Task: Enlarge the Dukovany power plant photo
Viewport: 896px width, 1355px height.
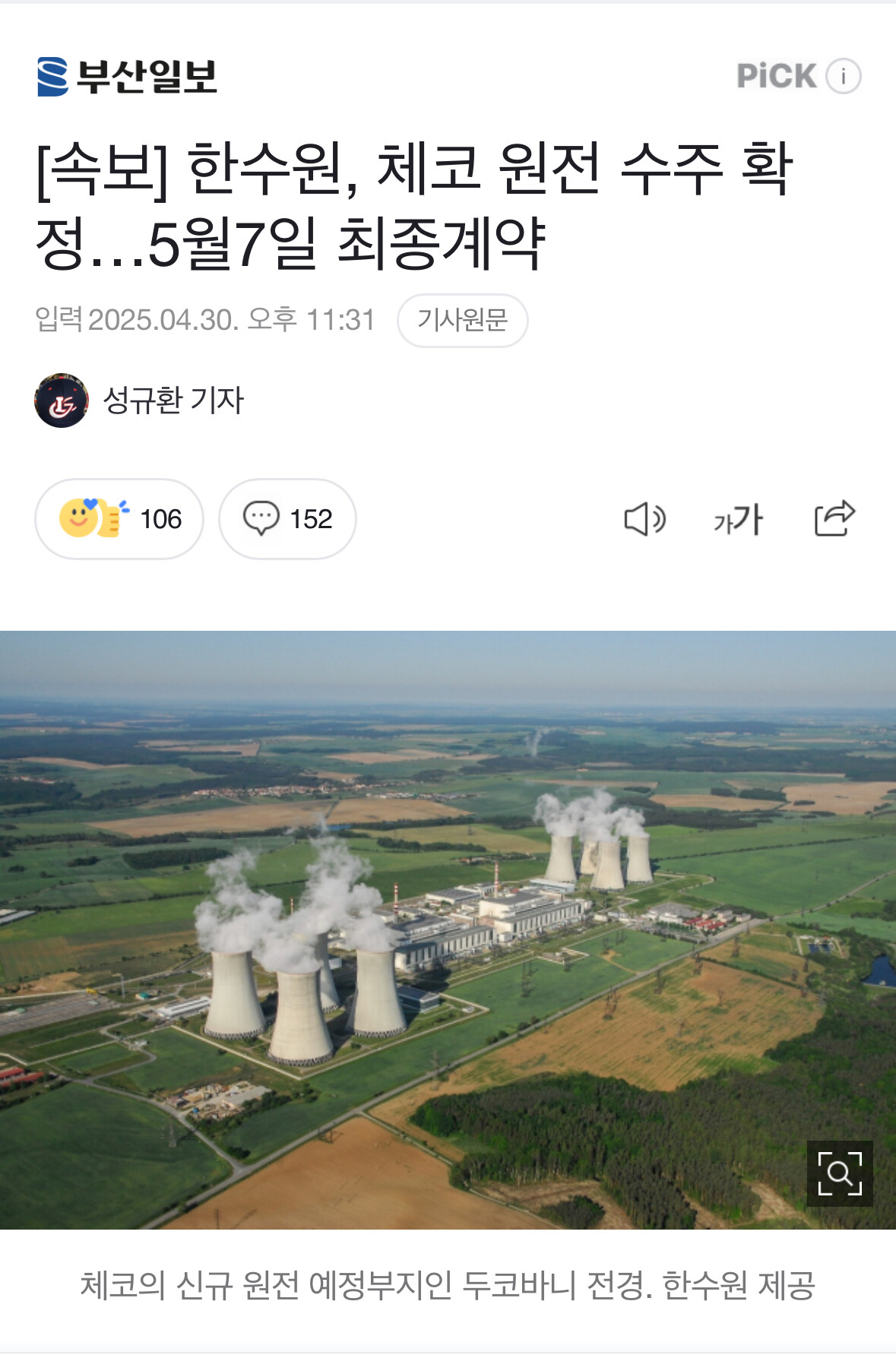Action: [839, 1173]
